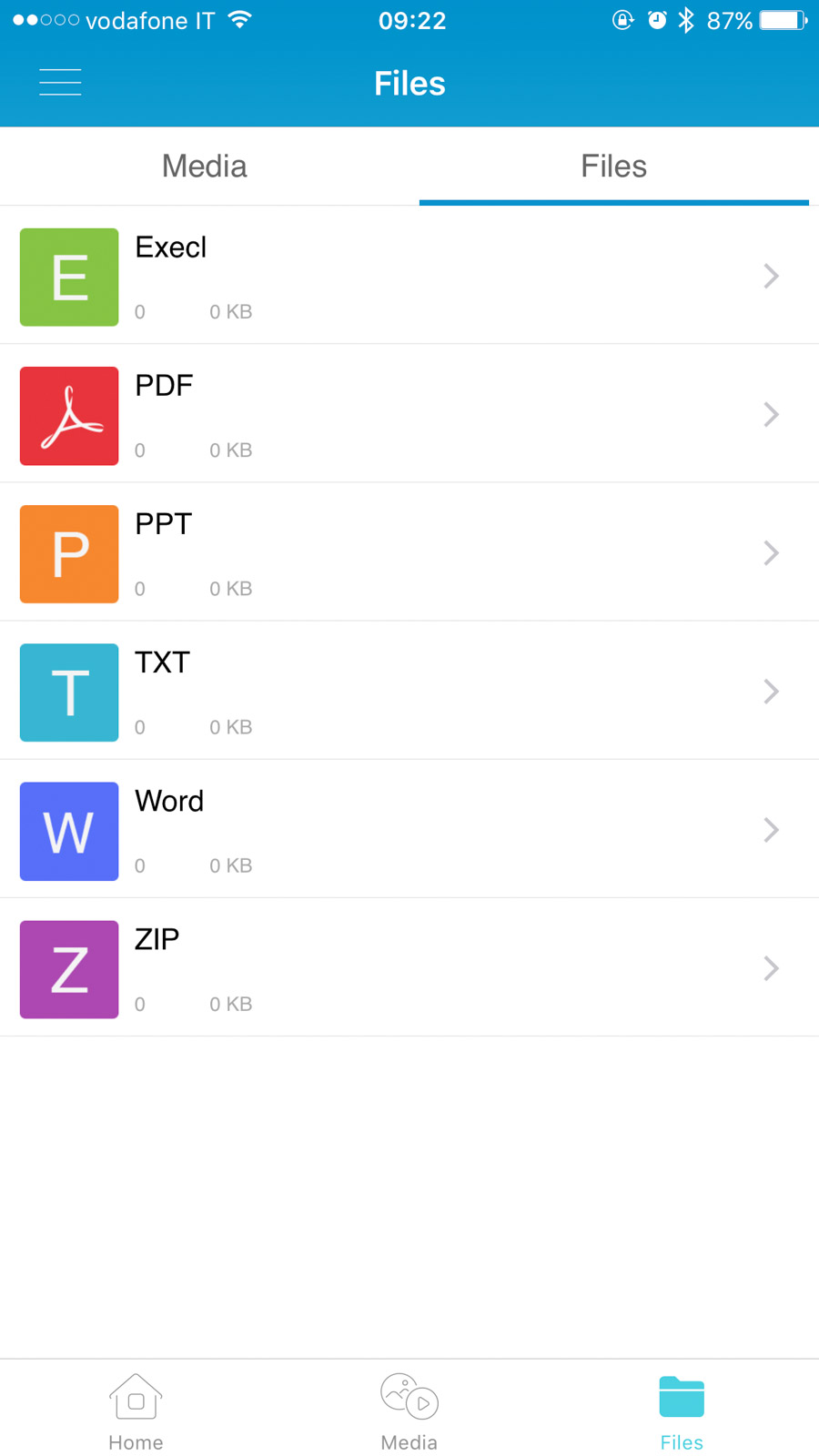Go to Home in bottom navigation
819x1456 pixels.
coord(136,1411)
